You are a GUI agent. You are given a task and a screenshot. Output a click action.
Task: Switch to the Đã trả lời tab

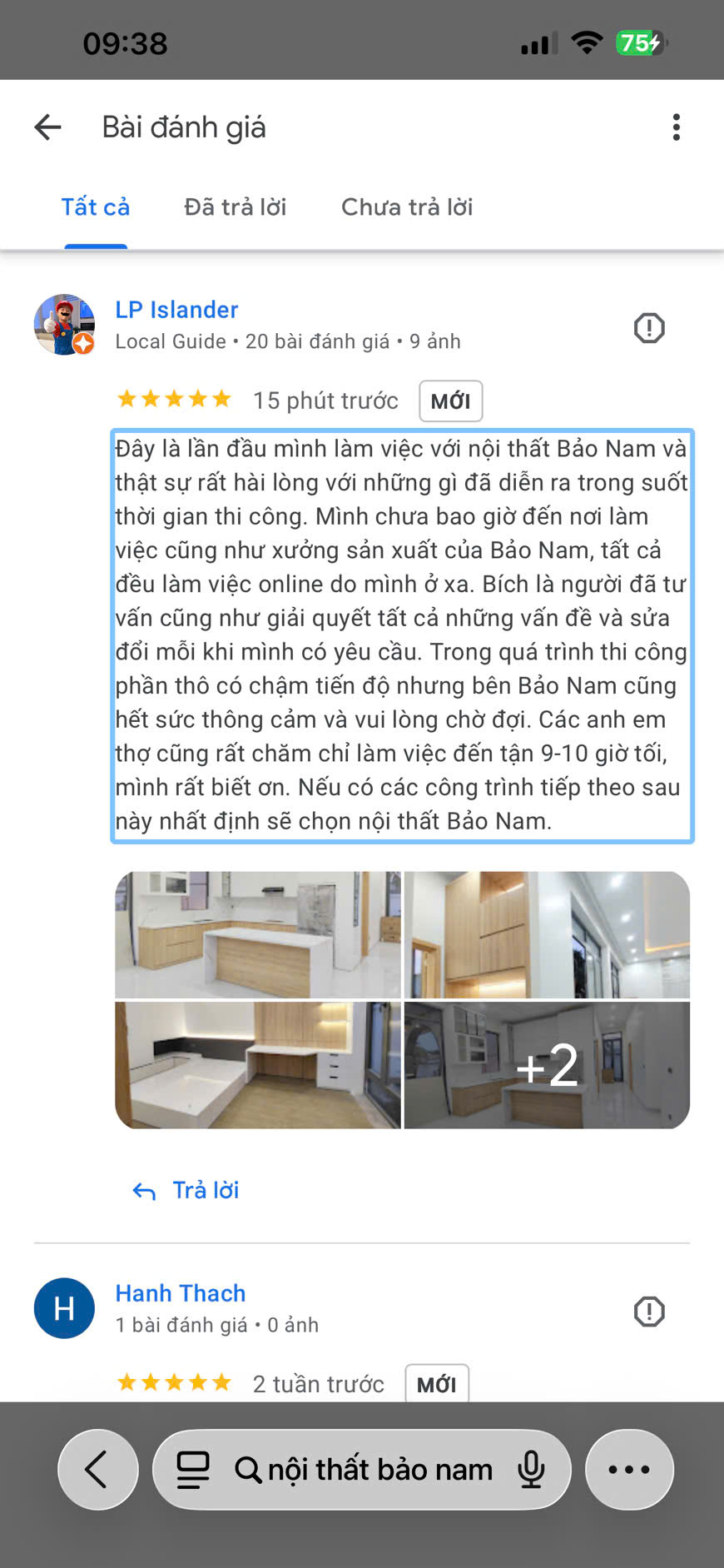click(235, 207)
